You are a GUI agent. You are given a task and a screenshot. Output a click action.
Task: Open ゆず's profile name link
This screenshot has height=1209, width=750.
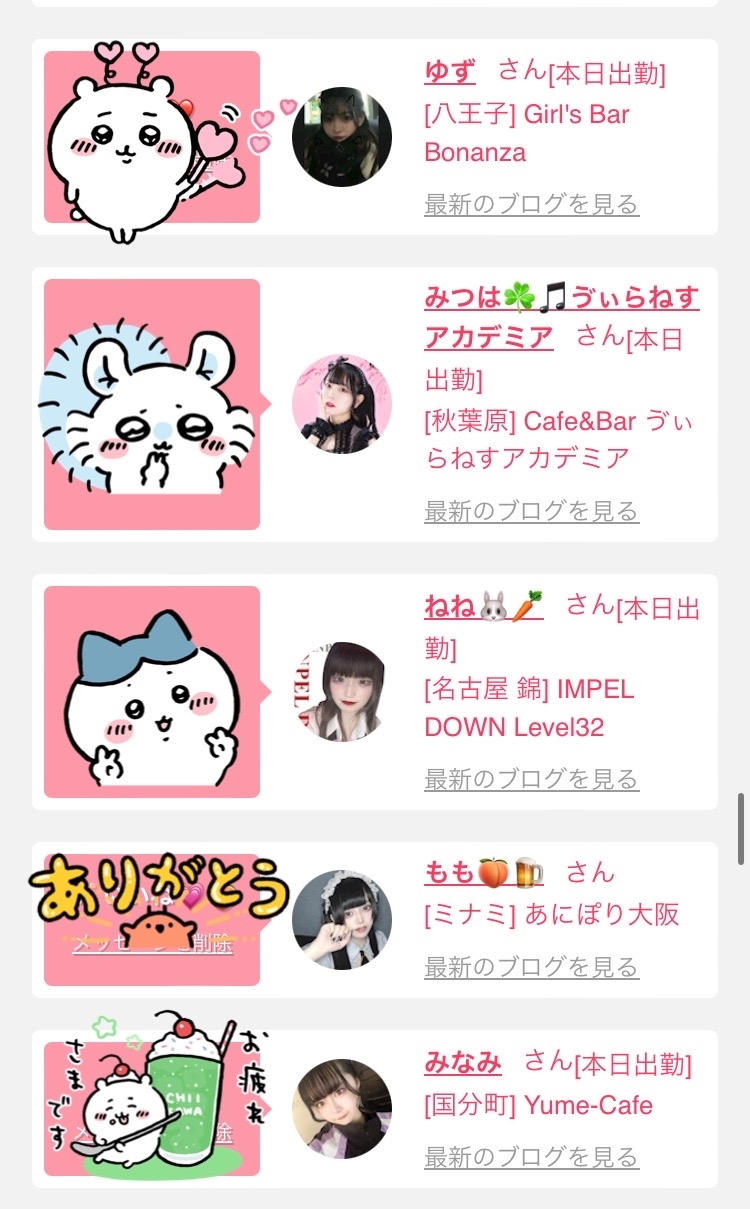(x=450, y=72)
